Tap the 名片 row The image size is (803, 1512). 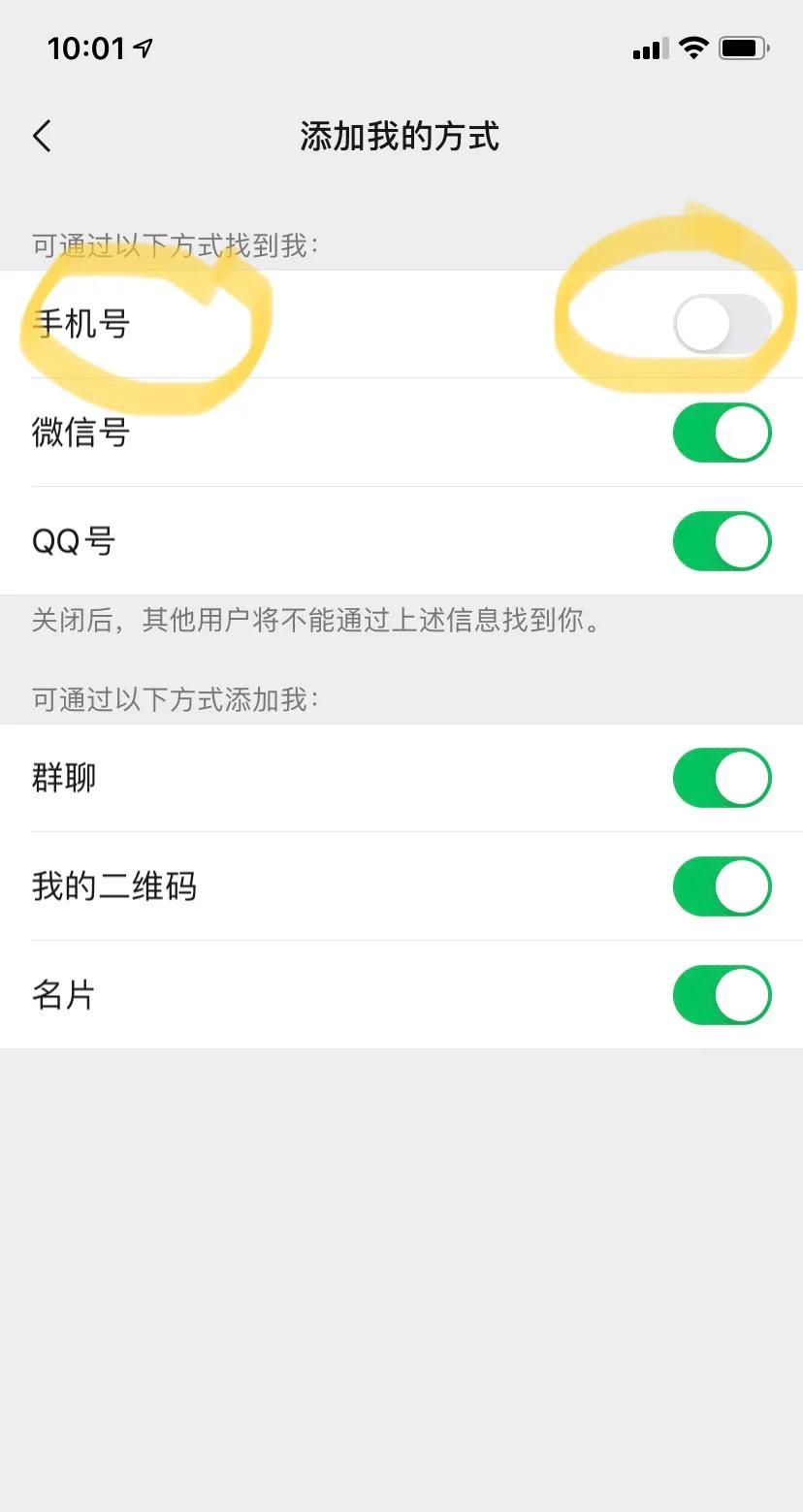point(64,995)
